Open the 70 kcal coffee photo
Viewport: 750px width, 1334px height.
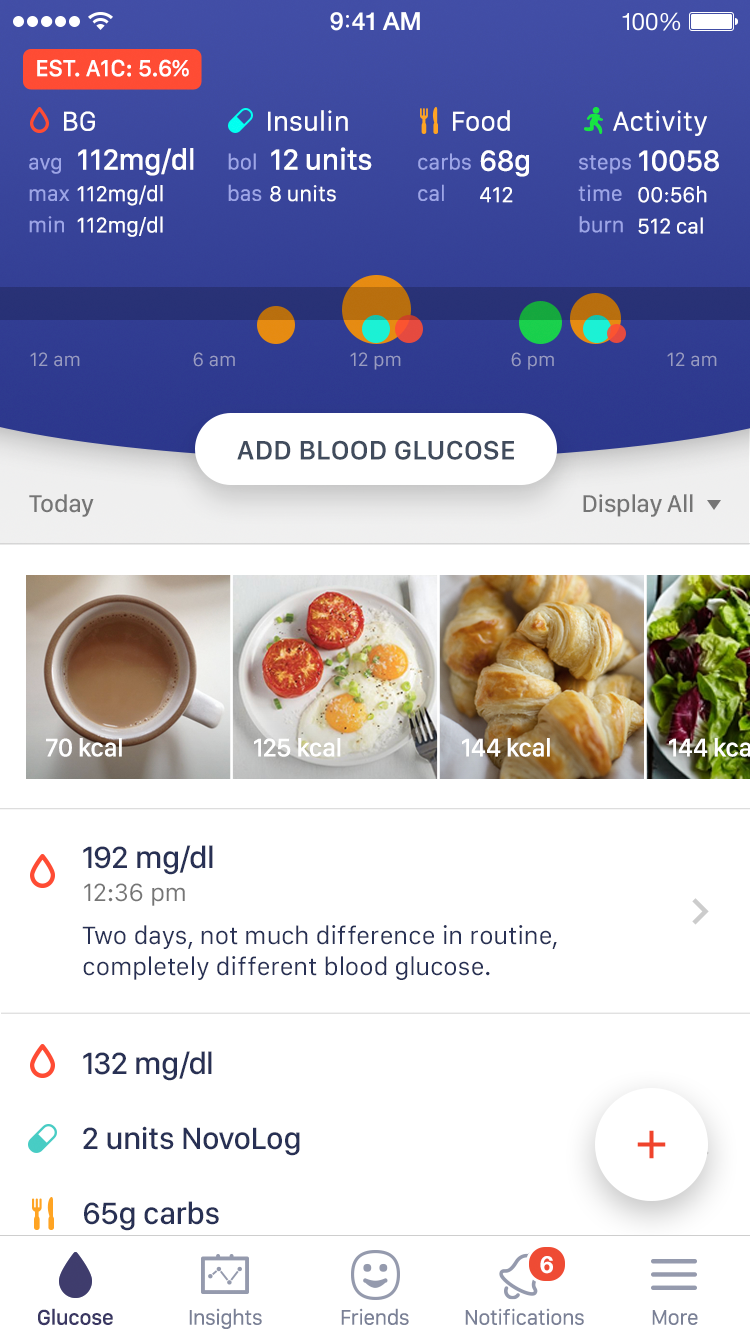click(x=128, y=676)
